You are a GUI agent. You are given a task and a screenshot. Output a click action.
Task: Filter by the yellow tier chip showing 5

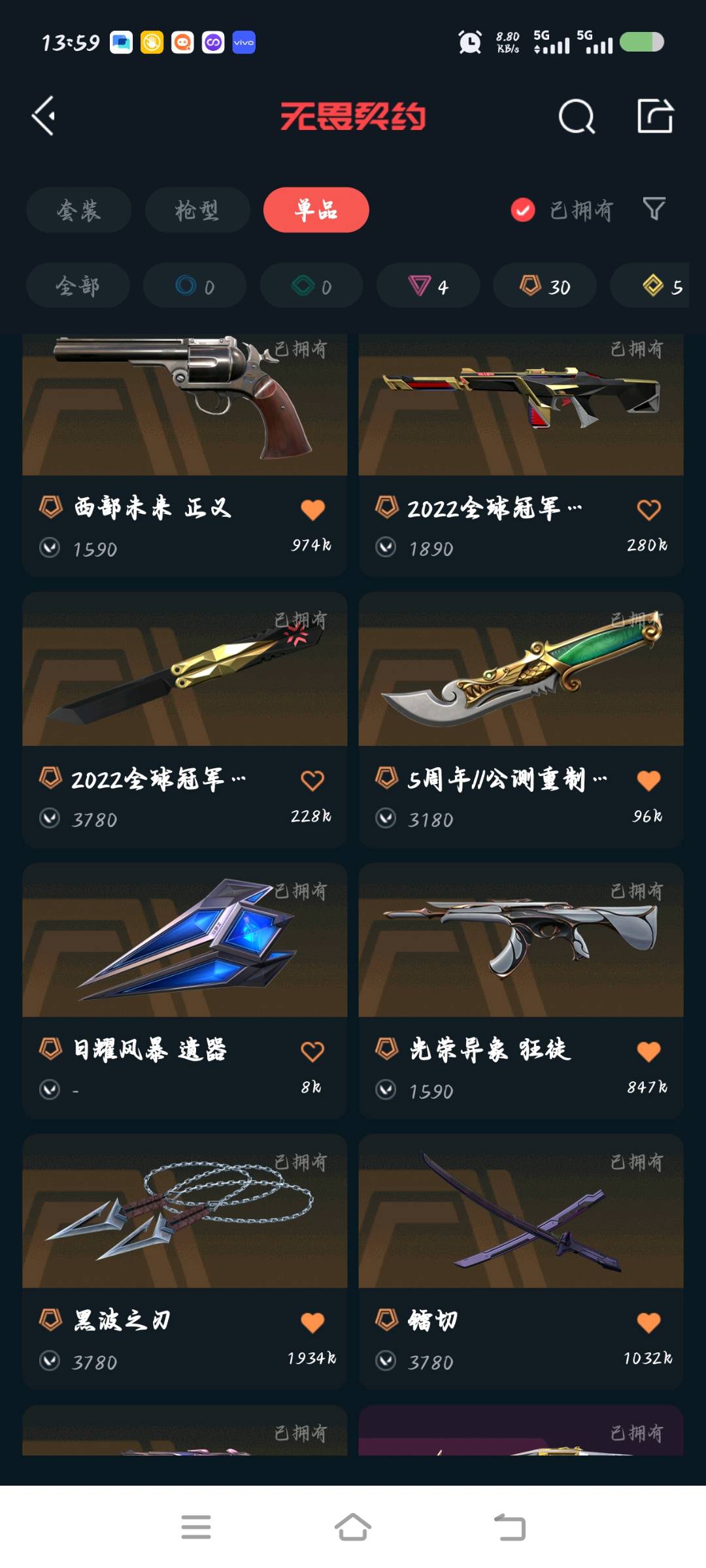[x=650, y=286]
